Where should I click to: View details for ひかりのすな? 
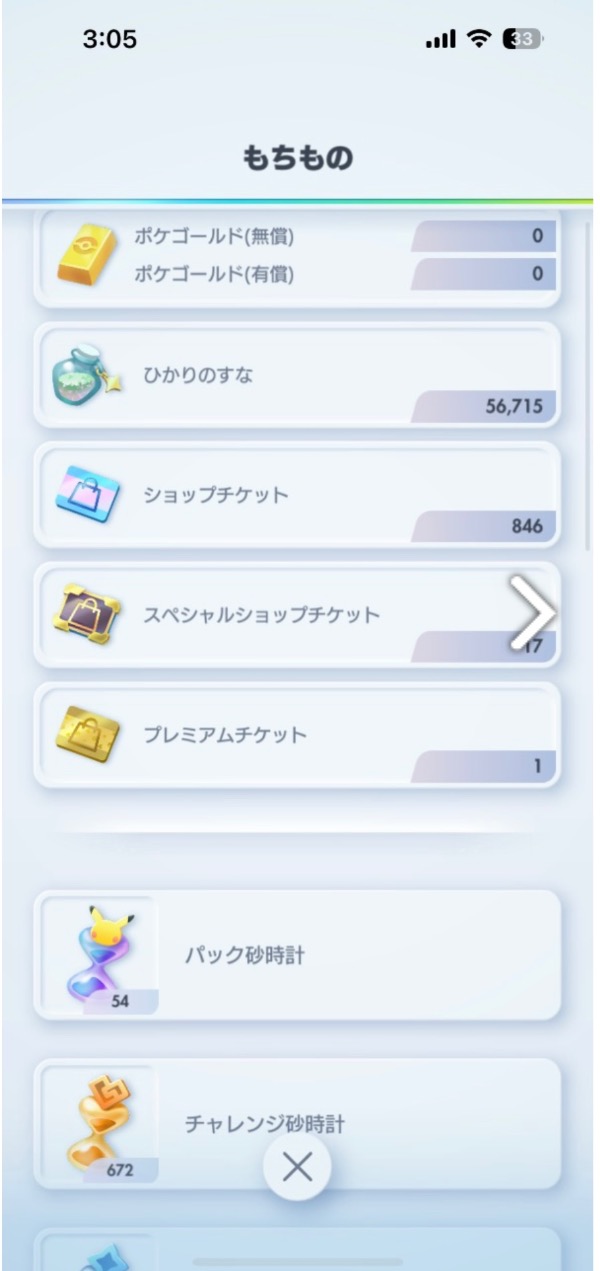297,376
